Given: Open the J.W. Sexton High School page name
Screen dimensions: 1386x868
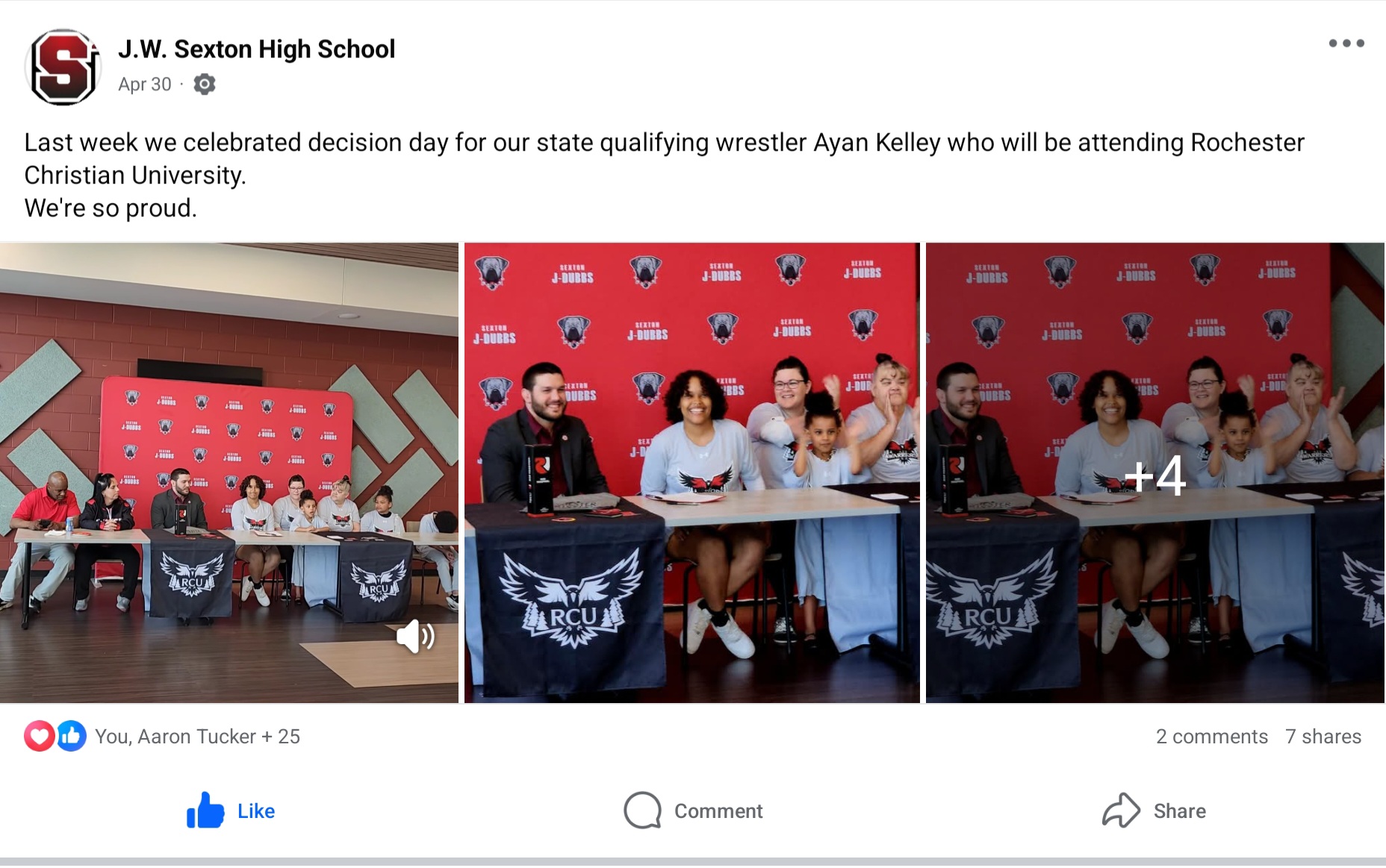Looking at the screenshot, I should (x=256, y=49).
